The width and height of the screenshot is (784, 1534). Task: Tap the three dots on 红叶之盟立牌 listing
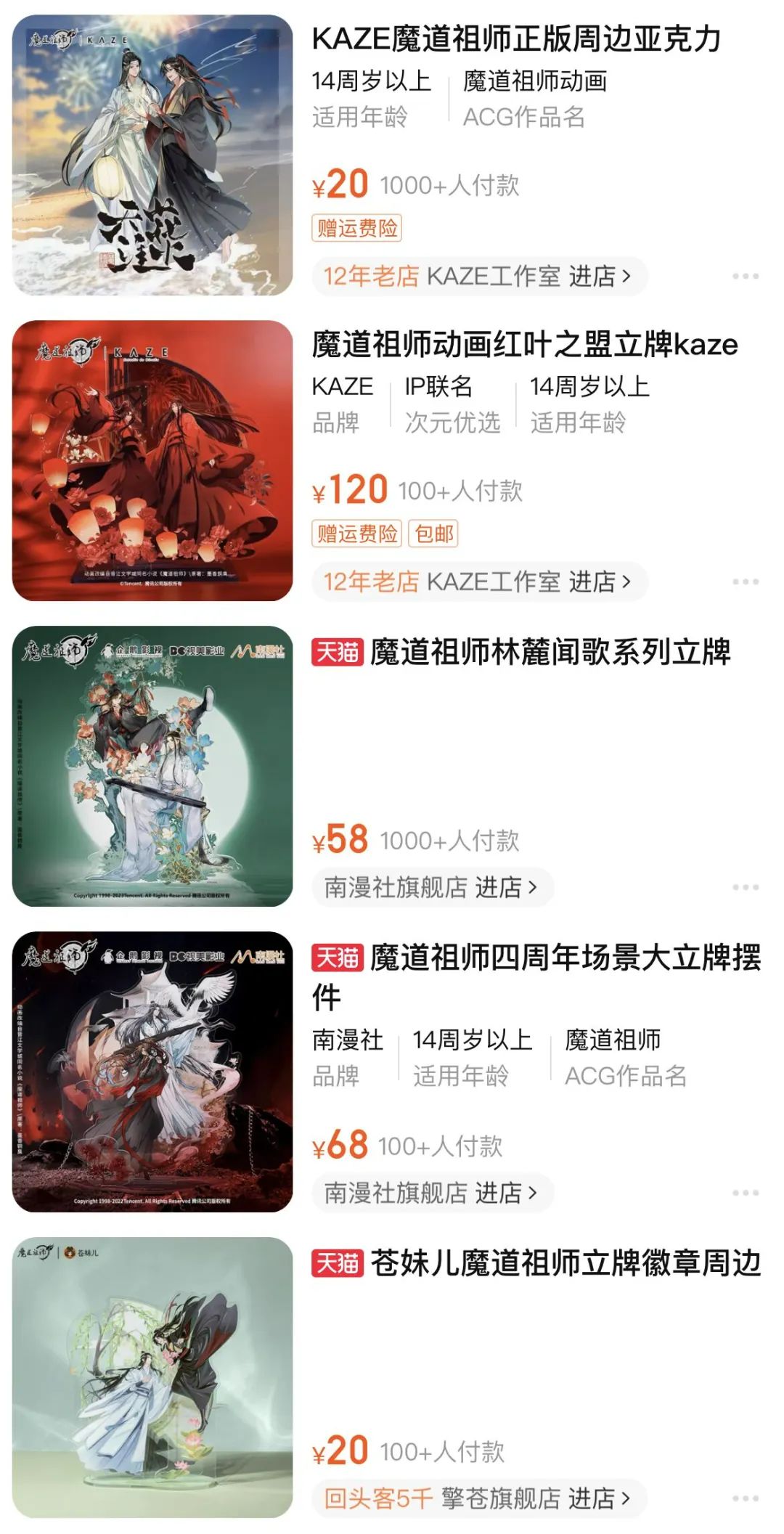coord(745,582)
